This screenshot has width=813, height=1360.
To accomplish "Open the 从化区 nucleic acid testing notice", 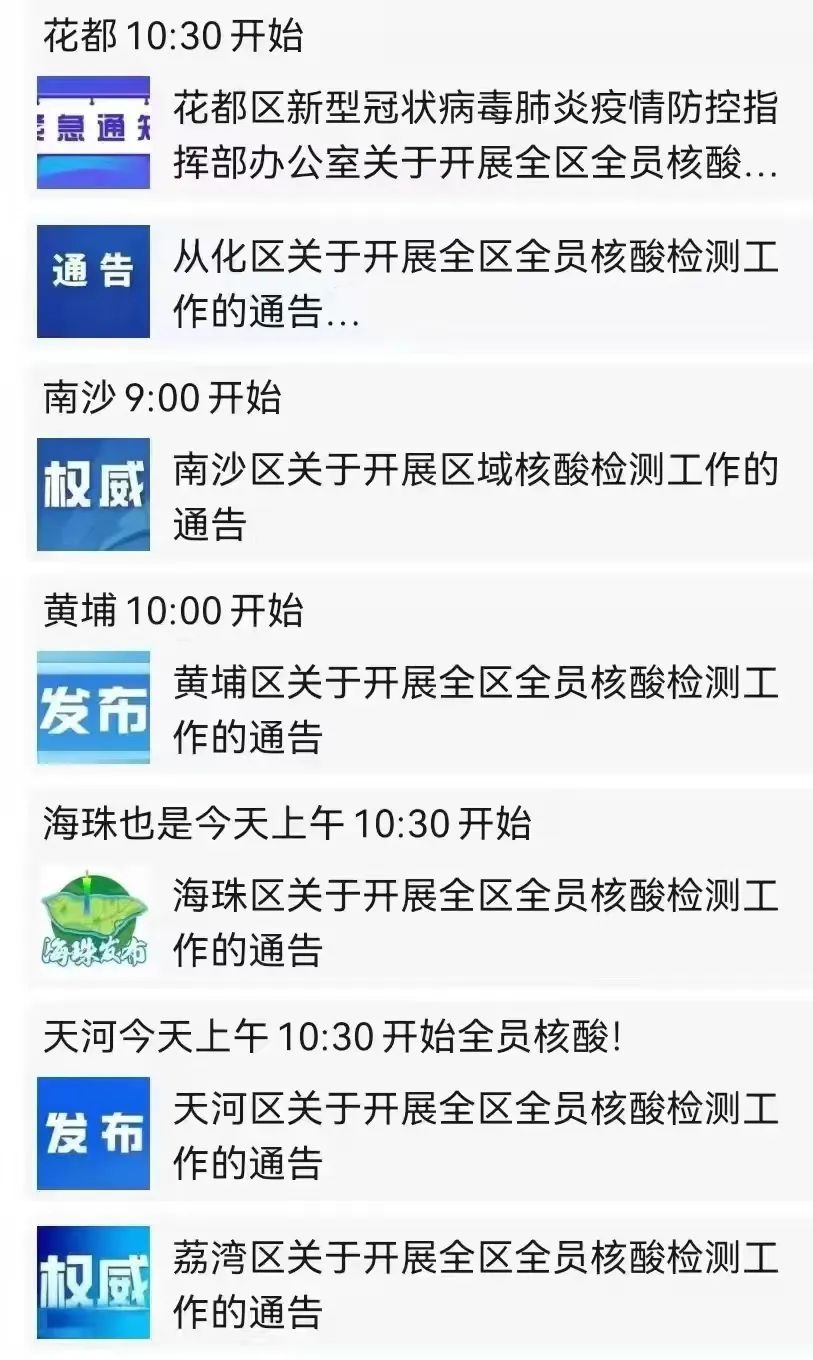I will point(475,286).
